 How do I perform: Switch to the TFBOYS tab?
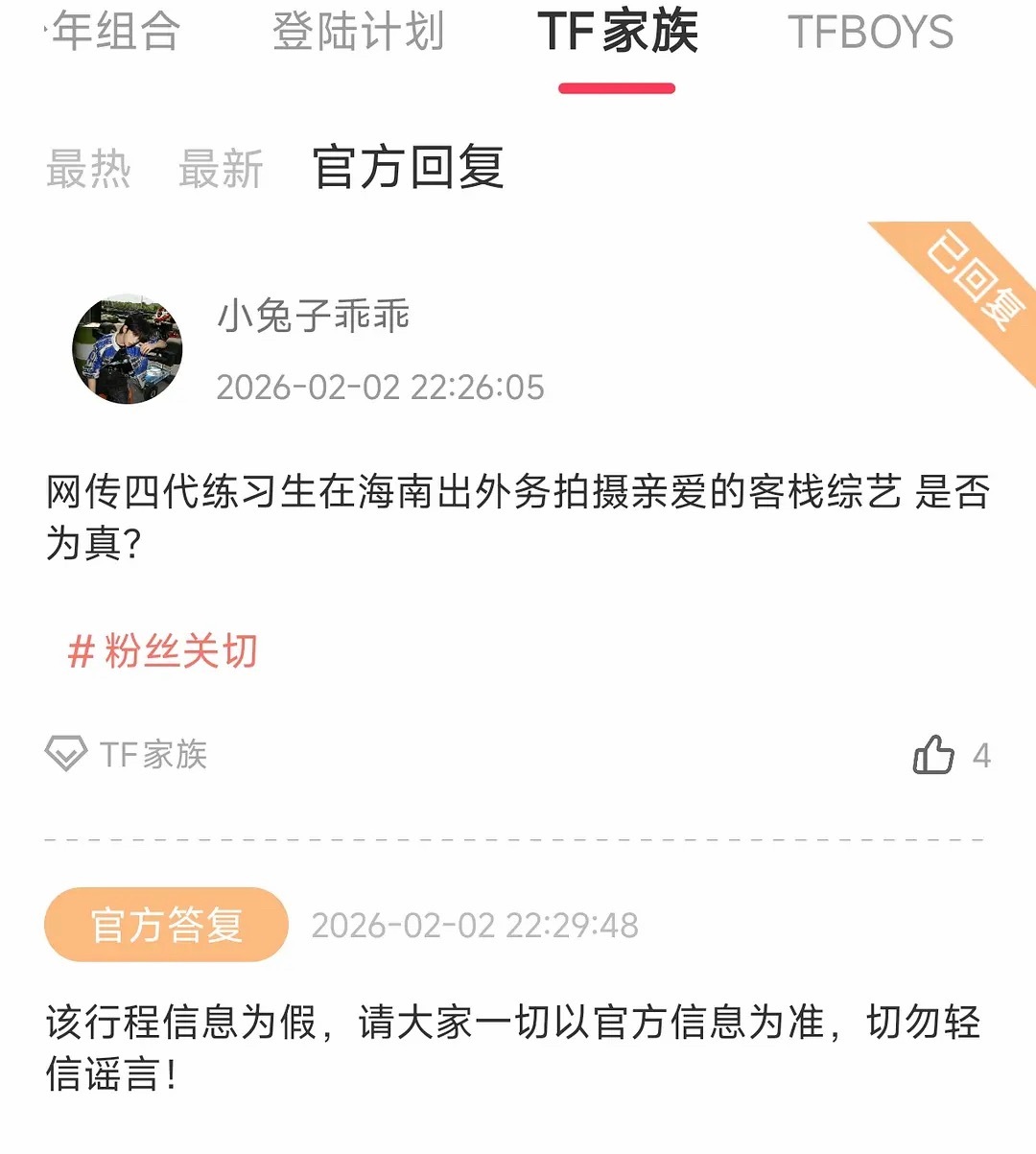(873, 32)
